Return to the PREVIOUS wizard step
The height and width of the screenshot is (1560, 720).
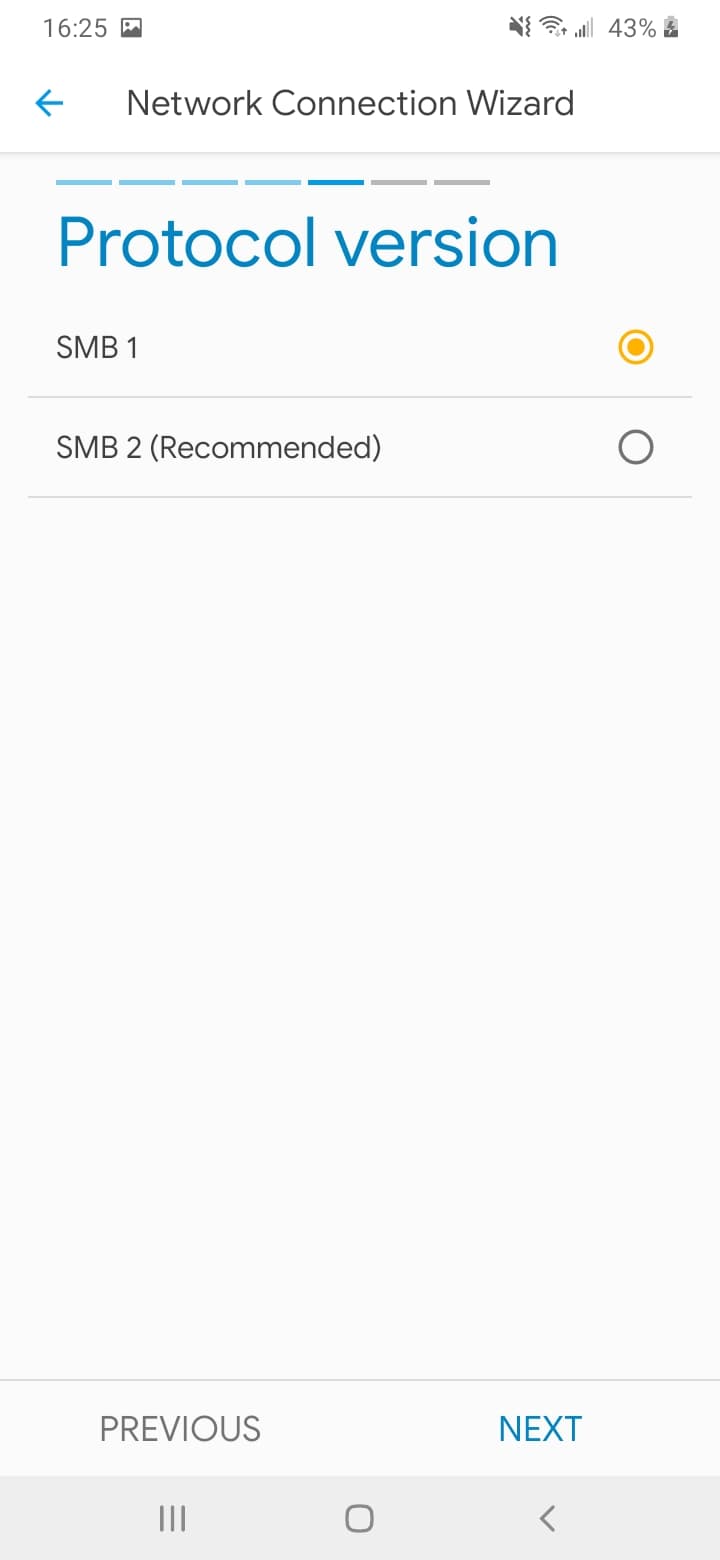[x=180, y=1428]
